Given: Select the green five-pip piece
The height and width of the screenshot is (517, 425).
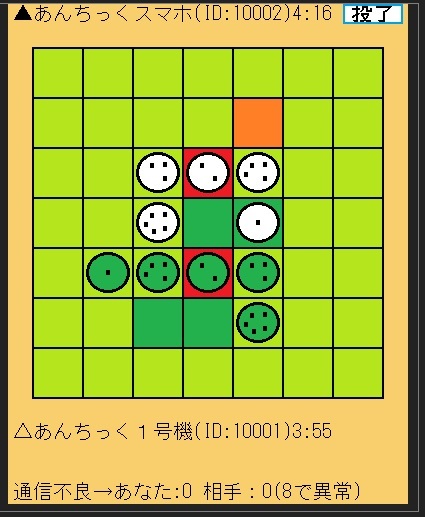Looking at the screenshot, I should coord(258,322).
